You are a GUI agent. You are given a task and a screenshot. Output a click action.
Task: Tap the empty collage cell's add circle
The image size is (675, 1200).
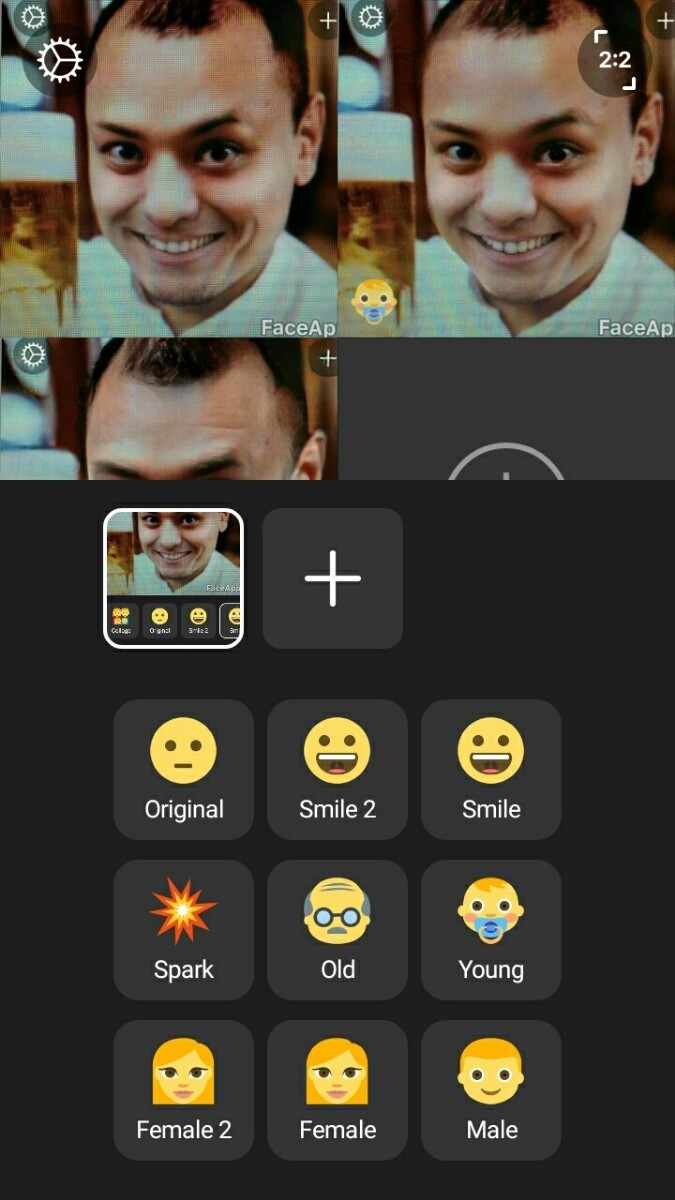coord(506,465)
